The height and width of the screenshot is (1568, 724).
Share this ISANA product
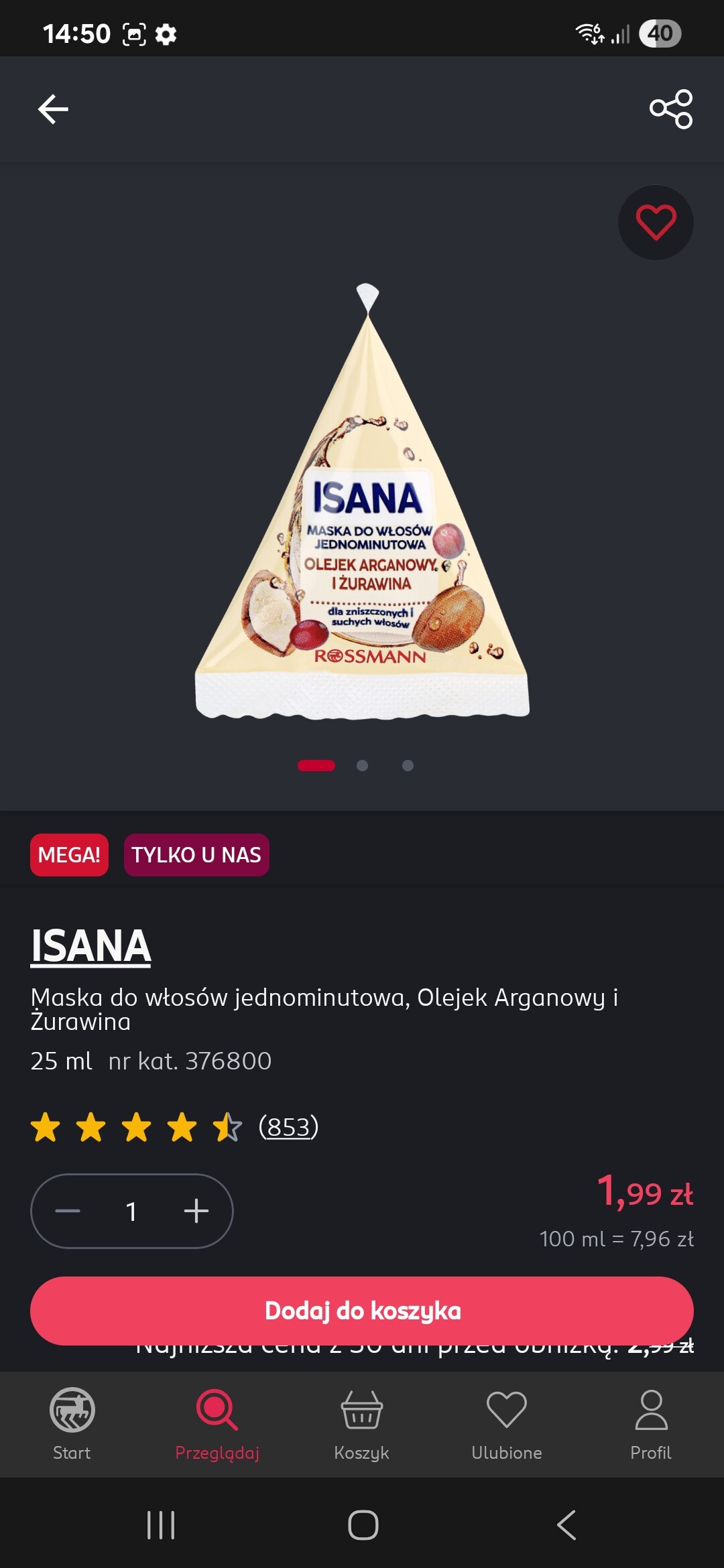pos(671,109)
